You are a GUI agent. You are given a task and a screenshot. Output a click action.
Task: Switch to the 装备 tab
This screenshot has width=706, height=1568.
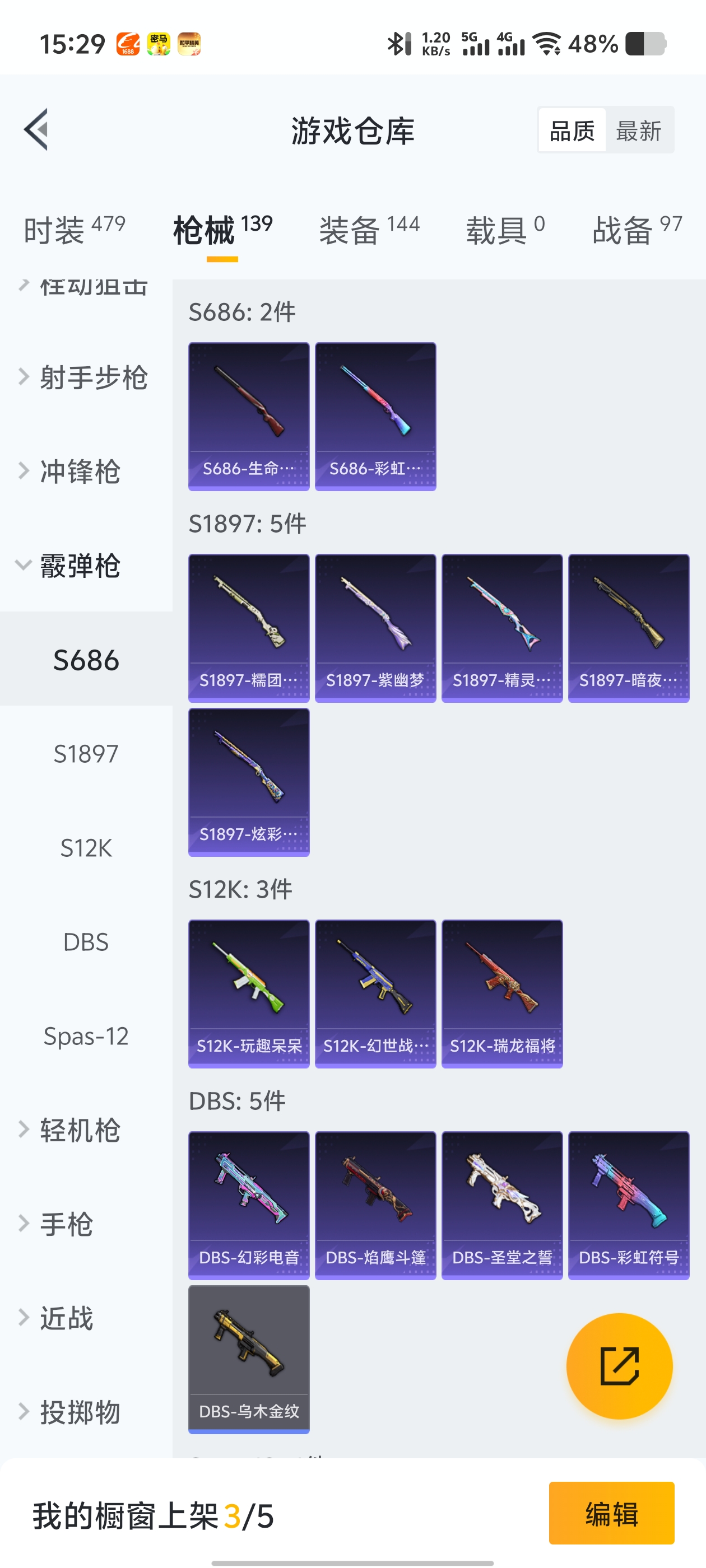point(369,230)
